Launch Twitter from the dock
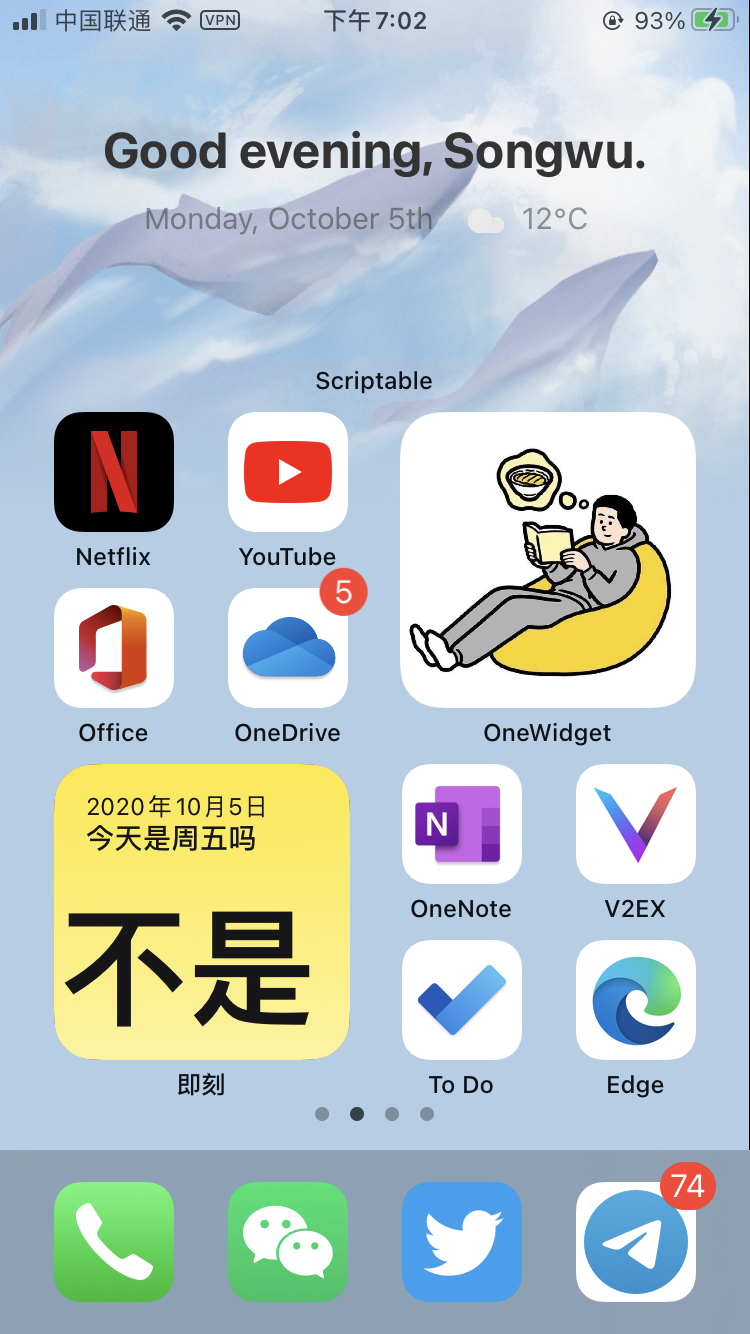 click(462, 1242)
